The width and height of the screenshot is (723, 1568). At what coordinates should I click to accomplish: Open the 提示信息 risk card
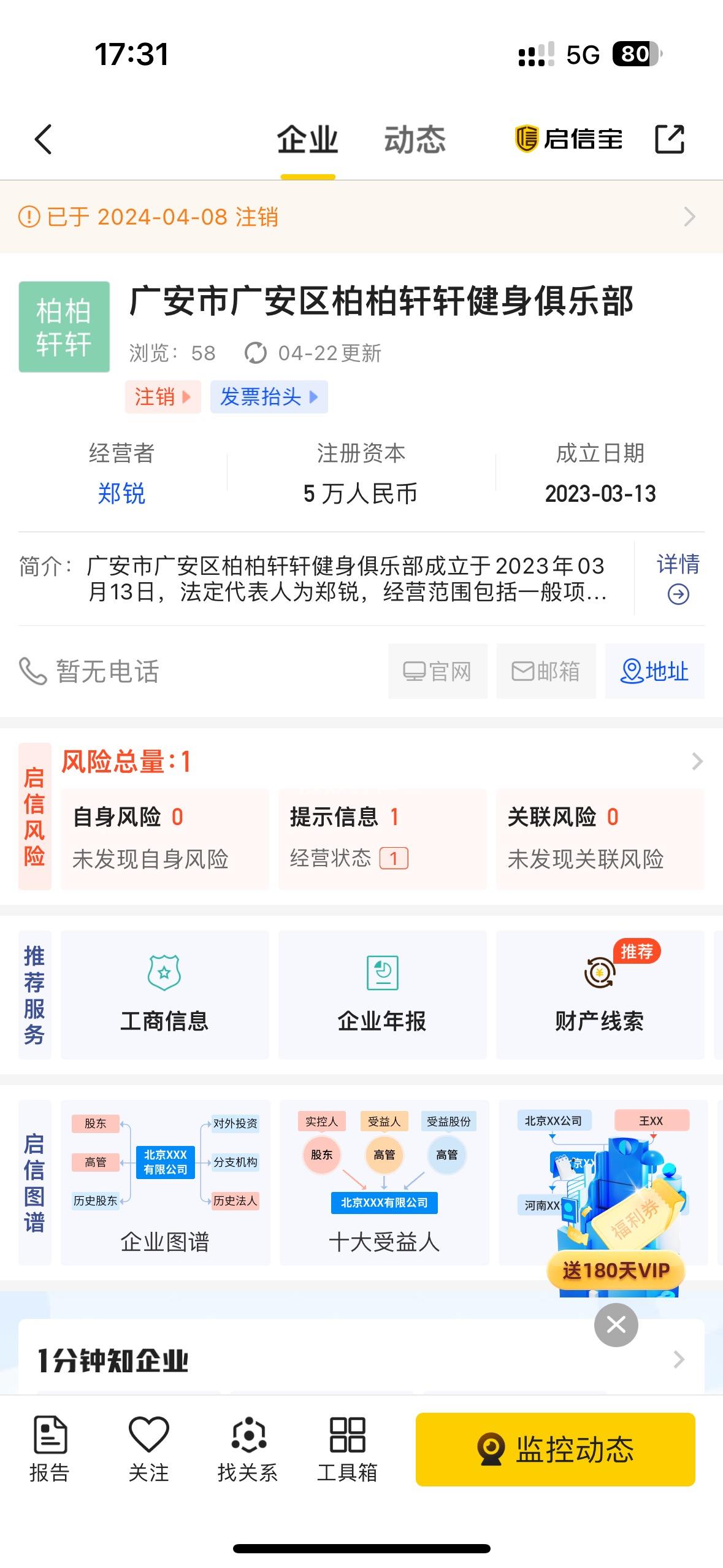[382, 838]
